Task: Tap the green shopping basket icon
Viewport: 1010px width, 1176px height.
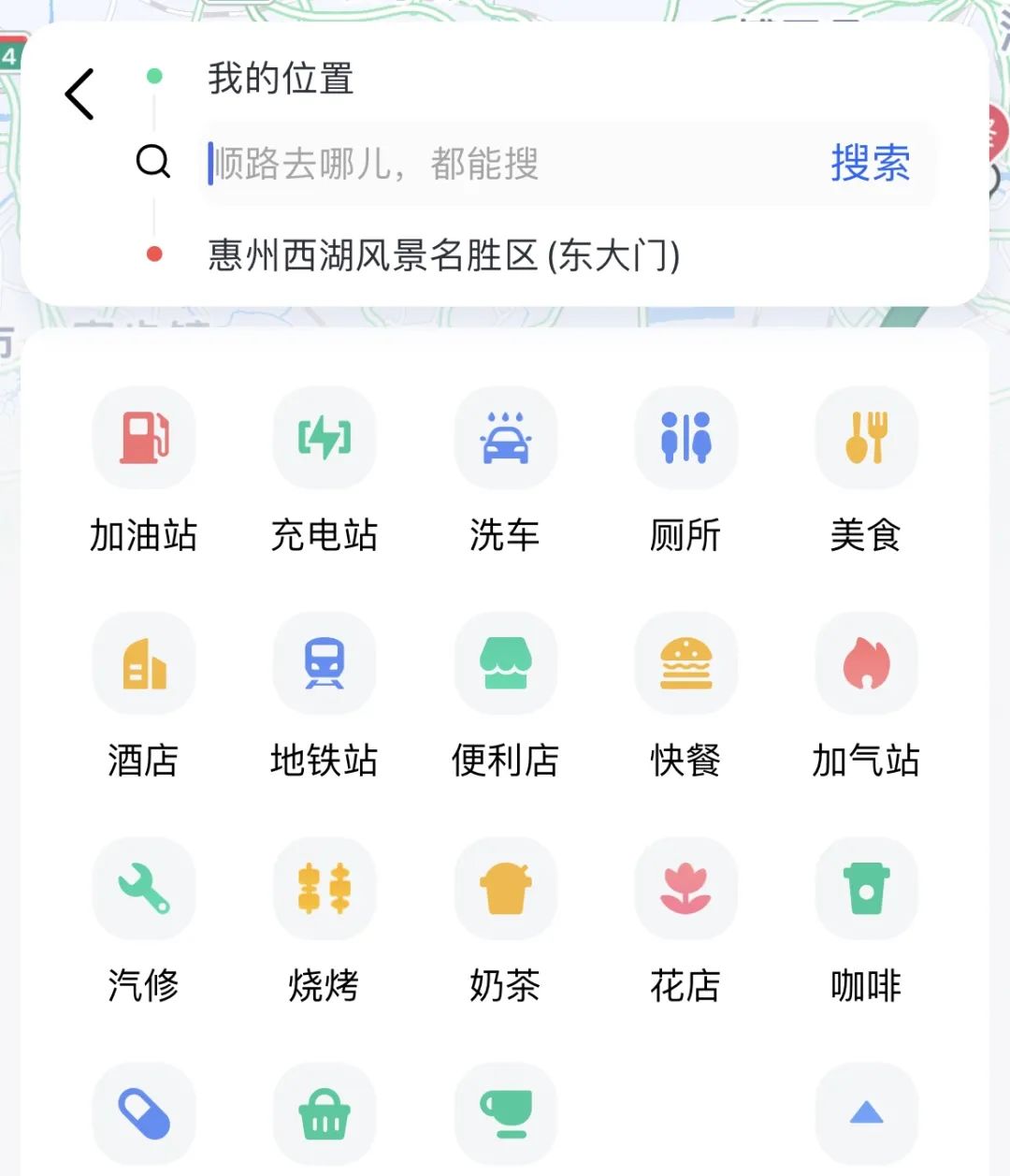Action: click(x=324, y=1113)
